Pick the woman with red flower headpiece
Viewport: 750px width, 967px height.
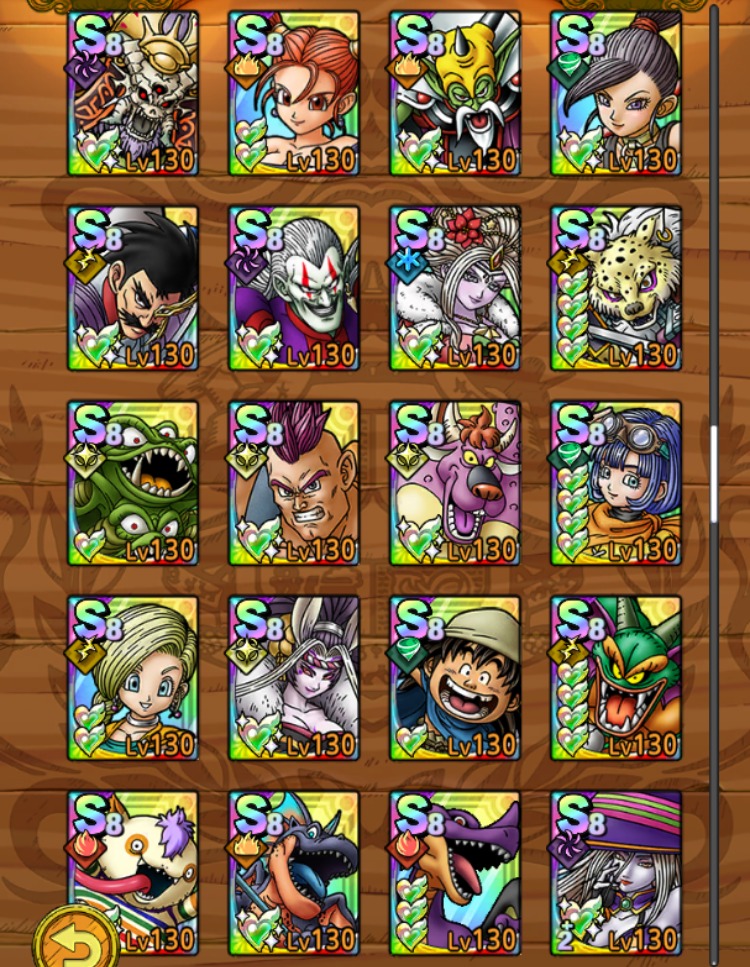pos(455,288)
